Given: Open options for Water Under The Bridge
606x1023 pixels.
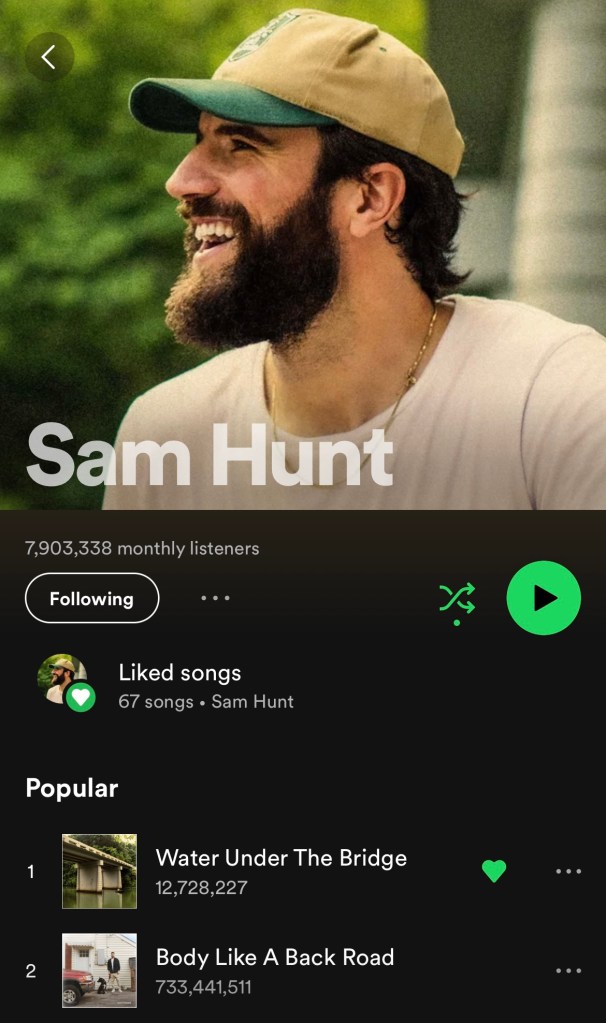Looking at the screenshot, I should click(568, 871).
